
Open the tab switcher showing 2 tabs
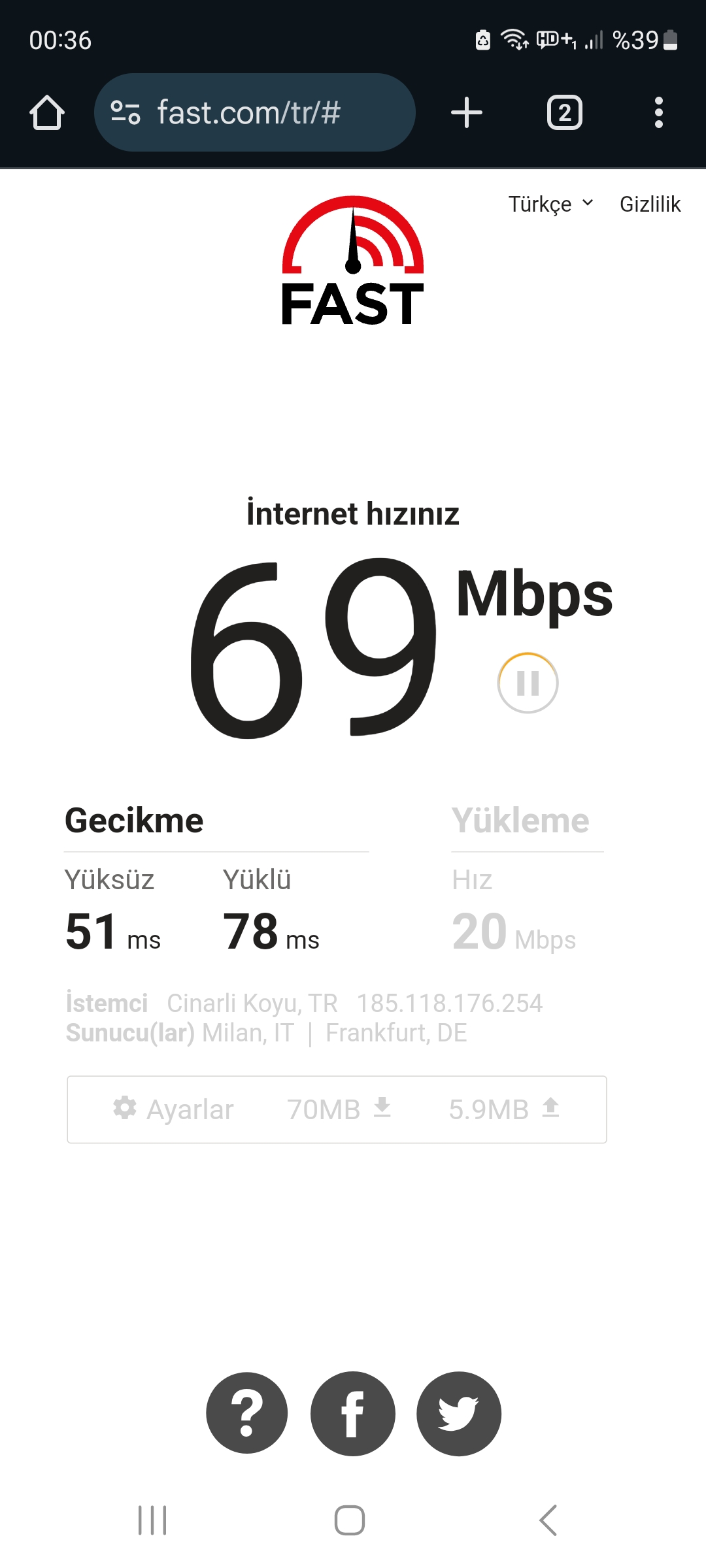tap(565, 112)
